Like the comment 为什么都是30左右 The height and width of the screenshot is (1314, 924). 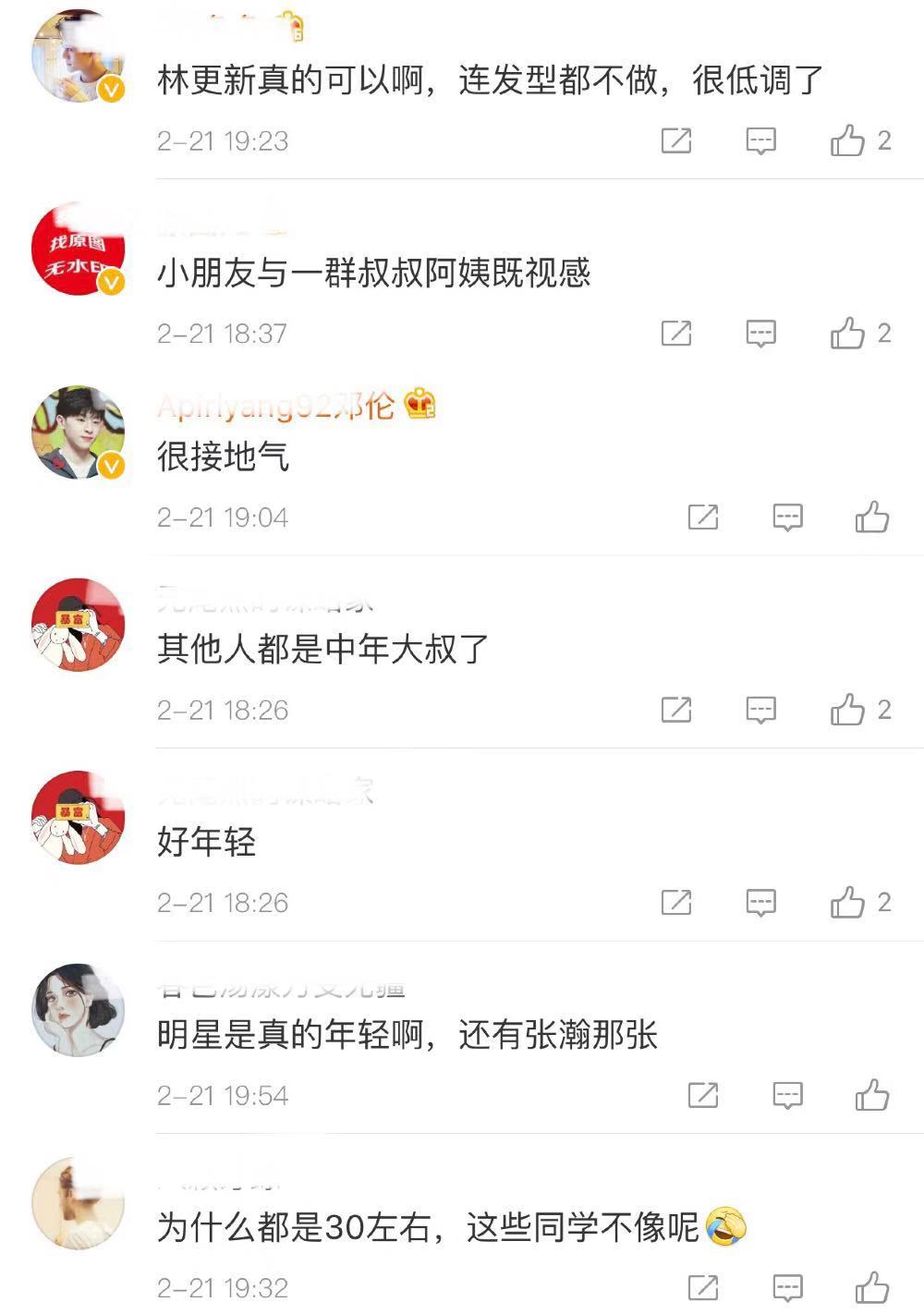click(x=871, y=1287)
